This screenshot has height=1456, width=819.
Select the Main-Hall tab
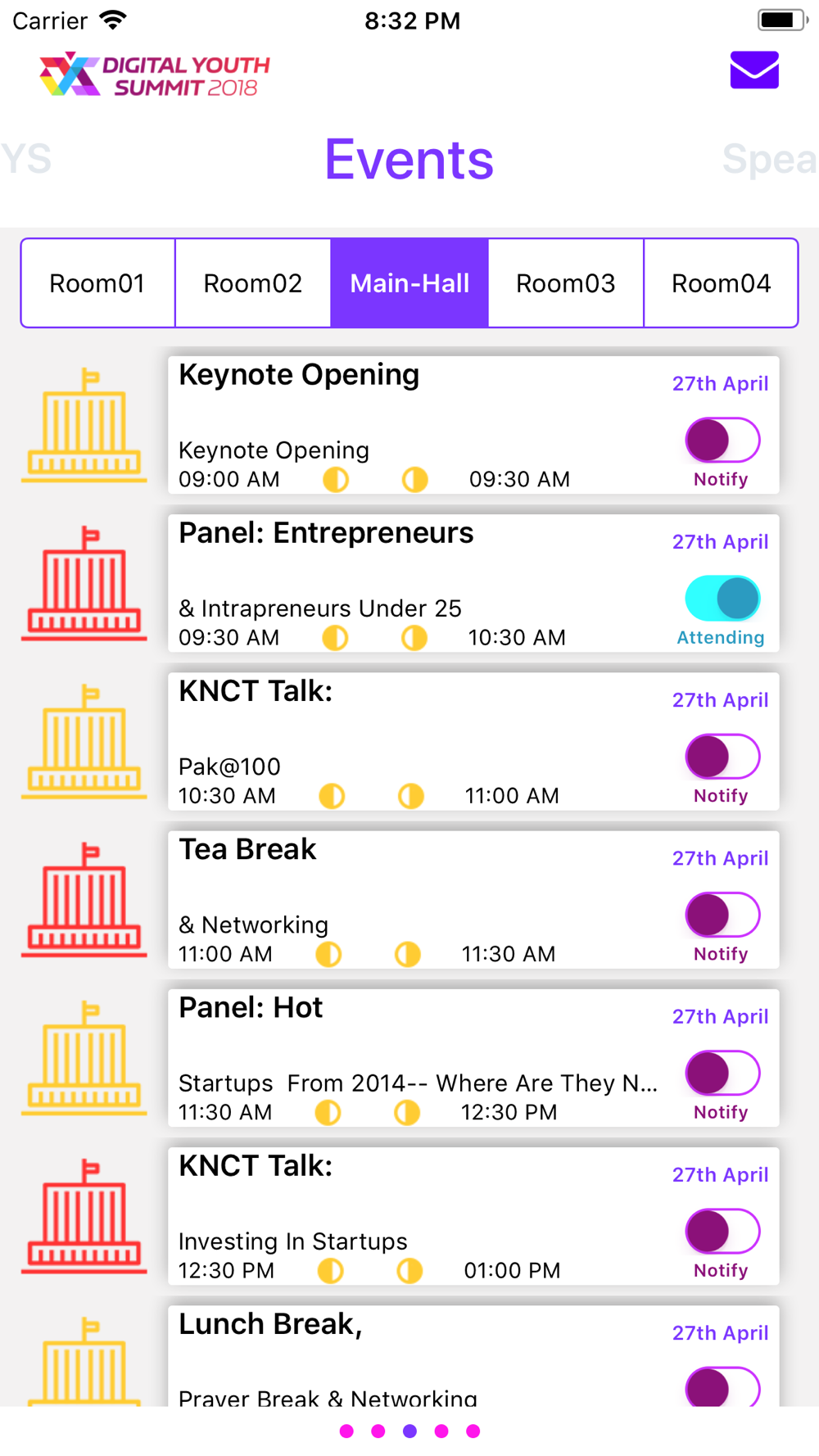(x=409, y=283)
